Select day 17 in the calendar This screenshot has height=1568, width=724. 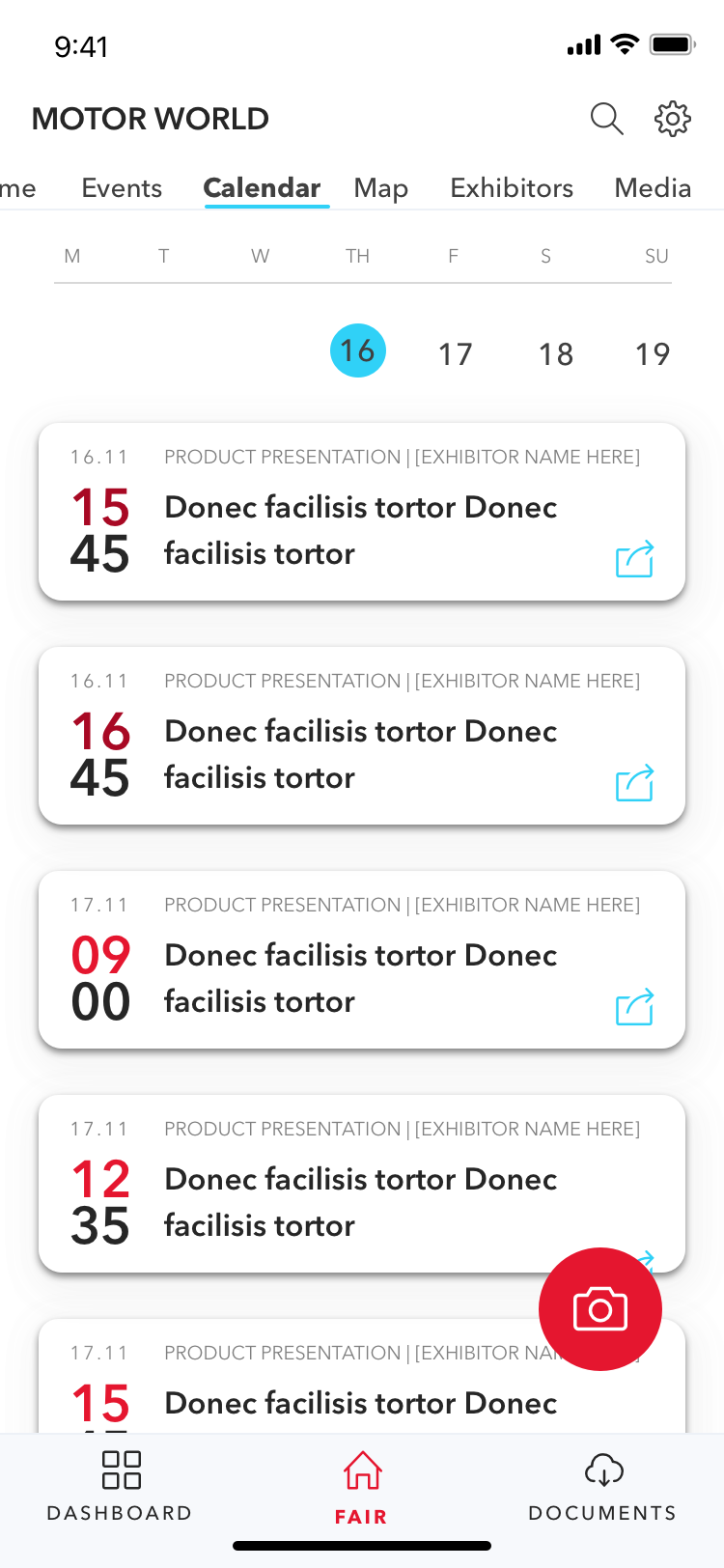pyautogui.click(x=456, y=353)
